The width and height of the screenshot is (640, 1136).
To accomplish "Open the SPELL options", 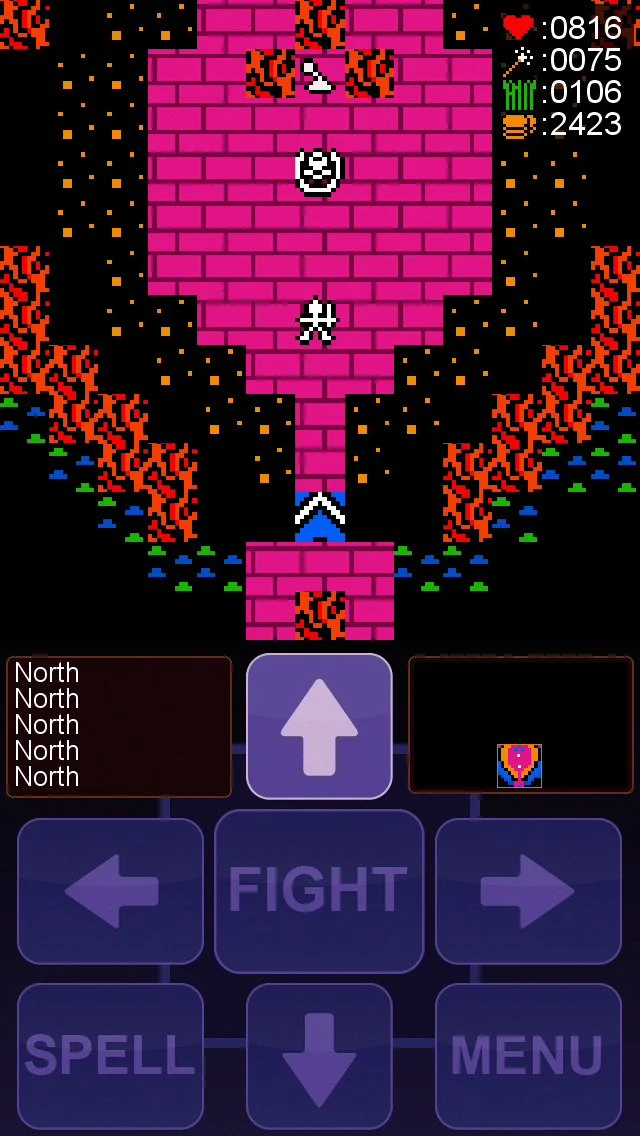I will click(x=110, y=1056).
